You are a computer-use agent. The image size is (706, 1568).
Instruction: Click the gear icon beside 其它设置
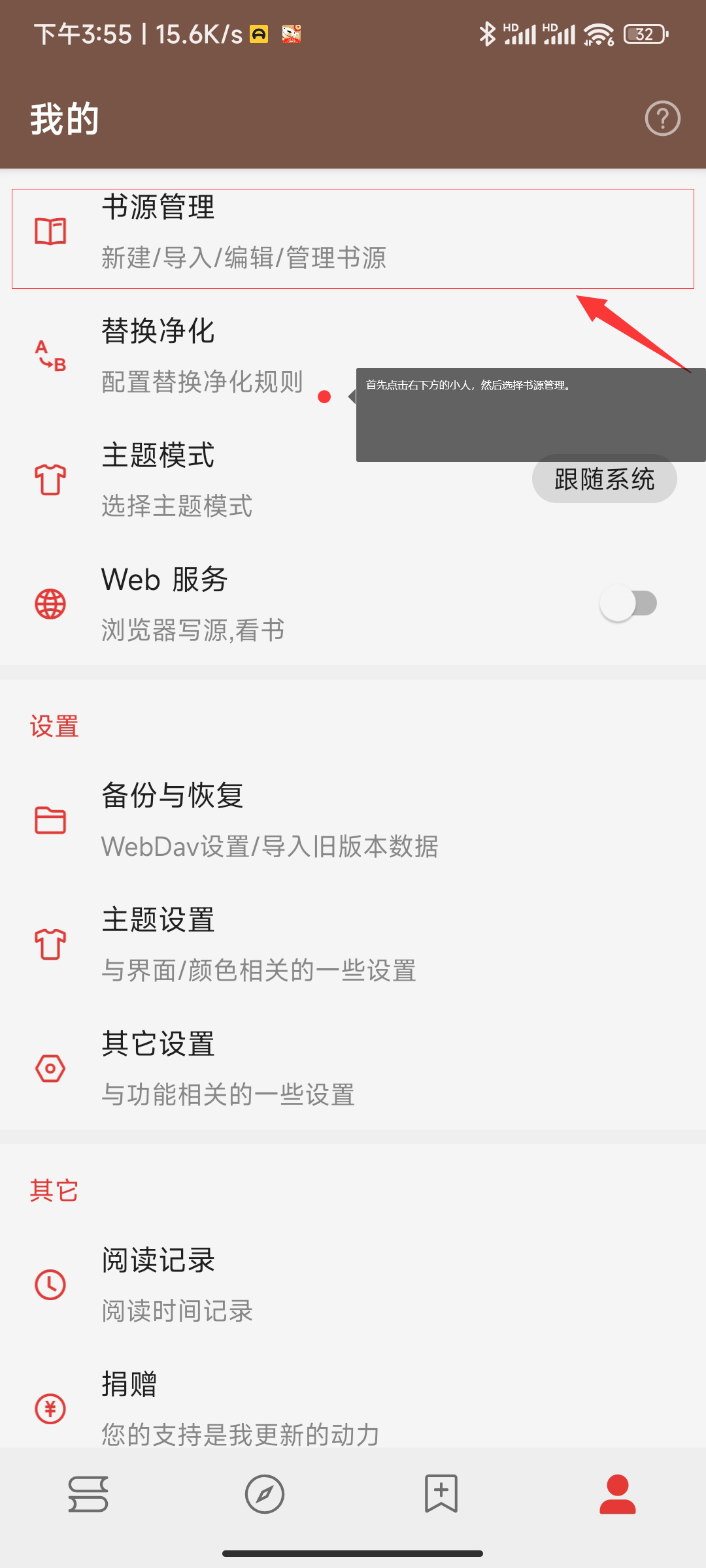(50, 1070)
